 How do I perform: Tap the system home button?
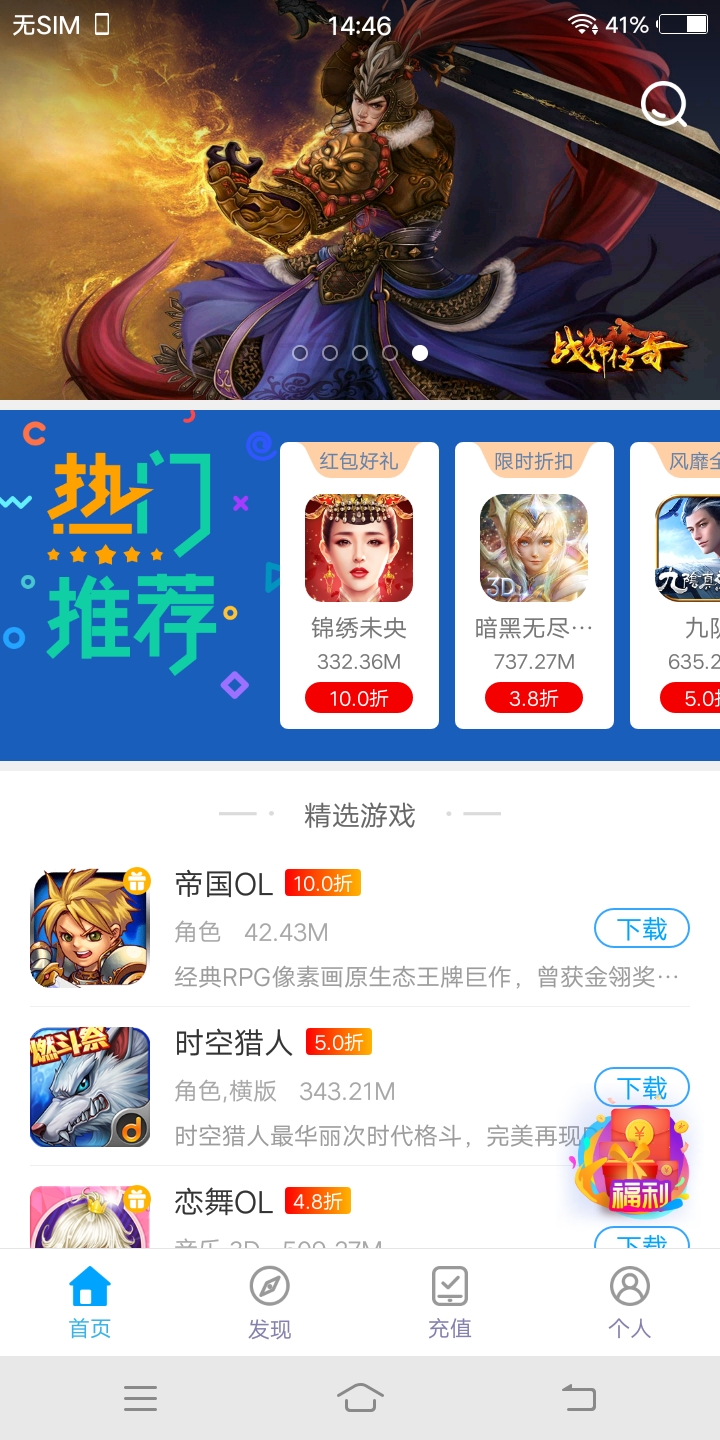[x=360, y=1397]
